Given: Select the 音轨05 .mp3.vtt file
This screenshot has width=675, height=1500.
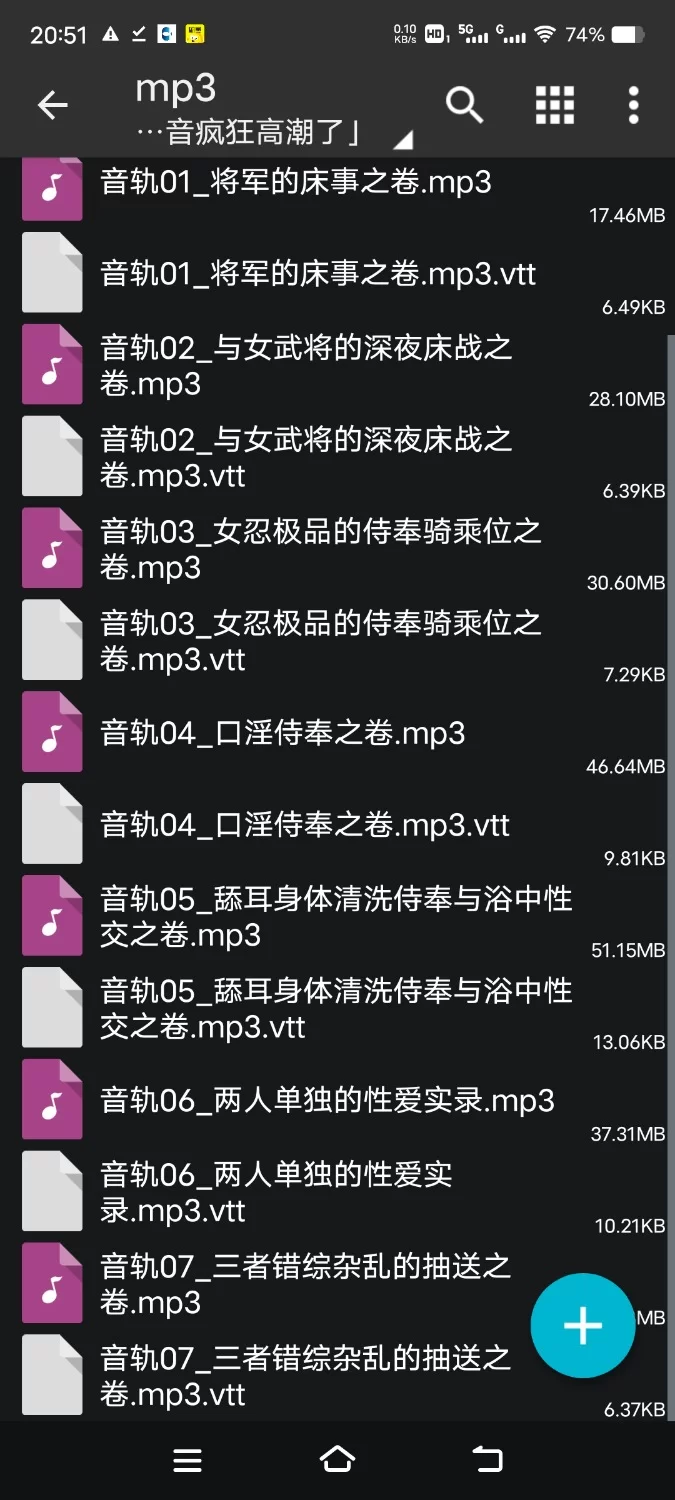Looking at the screenshot, I should coord(336,1009).
